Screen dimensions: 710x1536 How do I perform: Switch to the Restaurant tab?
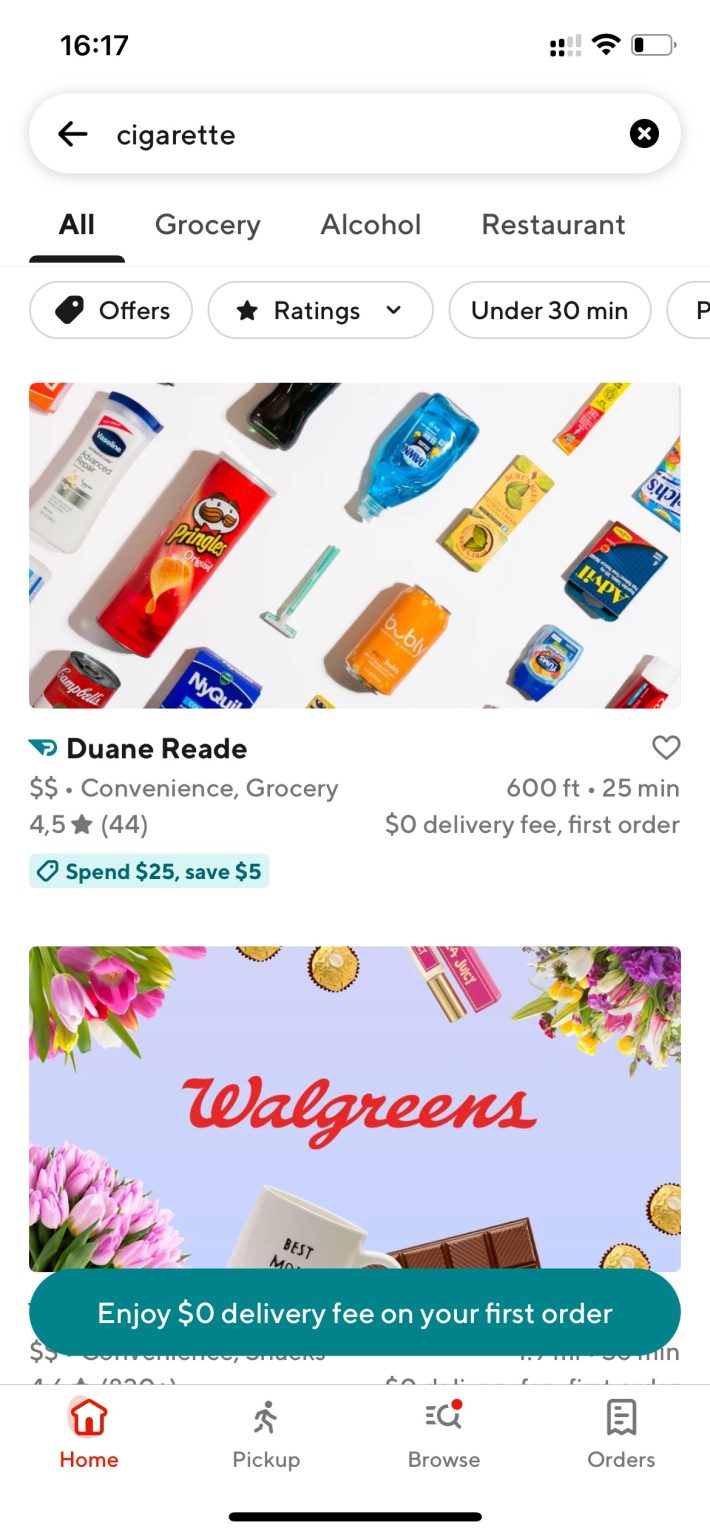553,225
